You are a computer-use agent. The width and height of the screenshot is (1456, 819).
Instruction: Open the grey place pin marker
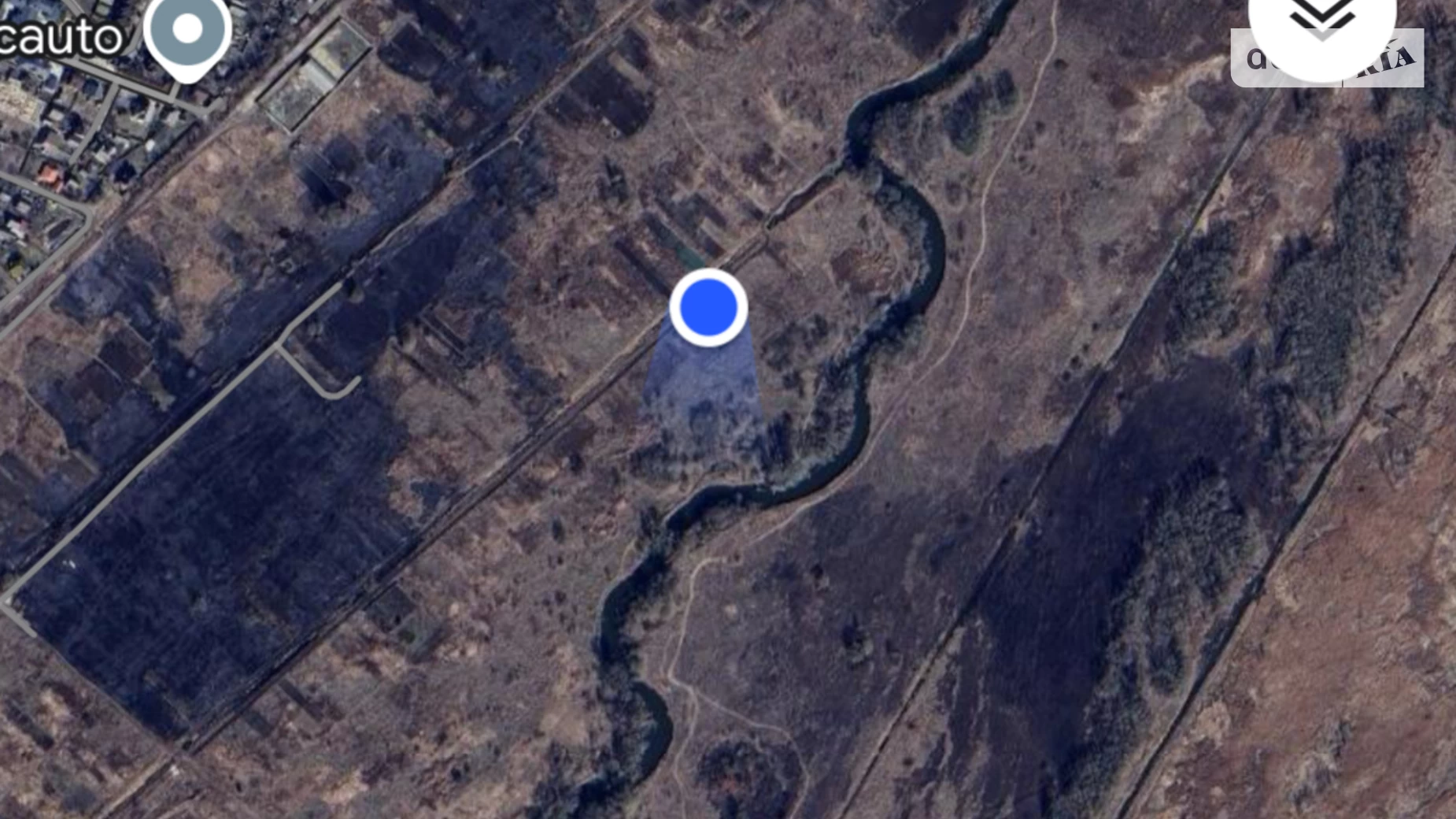(188, 31)
